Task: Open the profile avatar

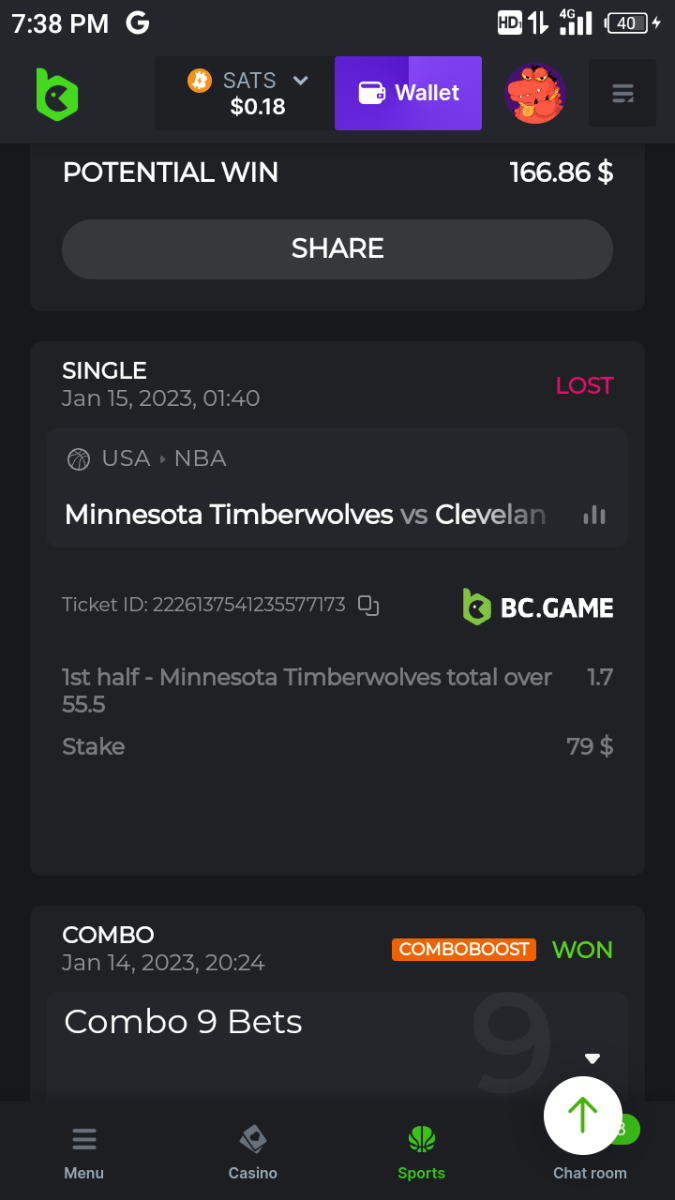Action: click(x=535, y=94)
